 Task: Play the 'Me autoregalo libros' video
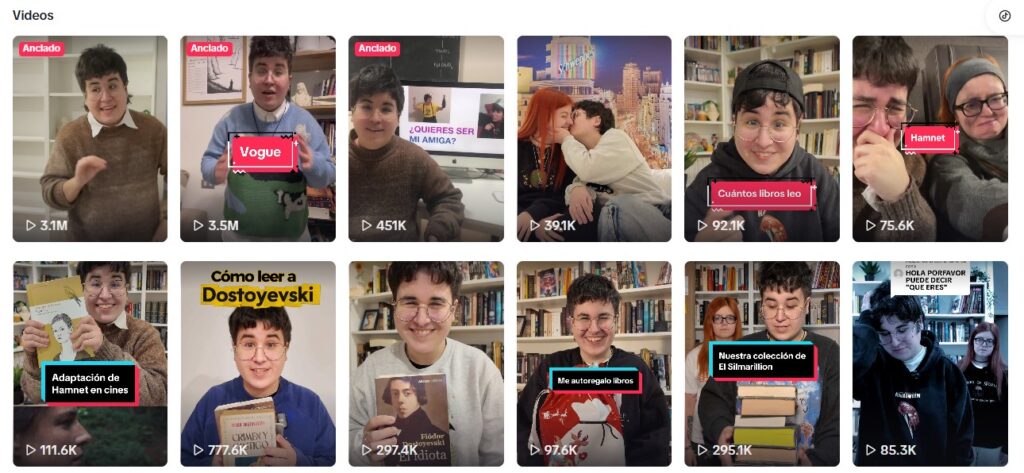pyautogui.click(x=594, y=364)
